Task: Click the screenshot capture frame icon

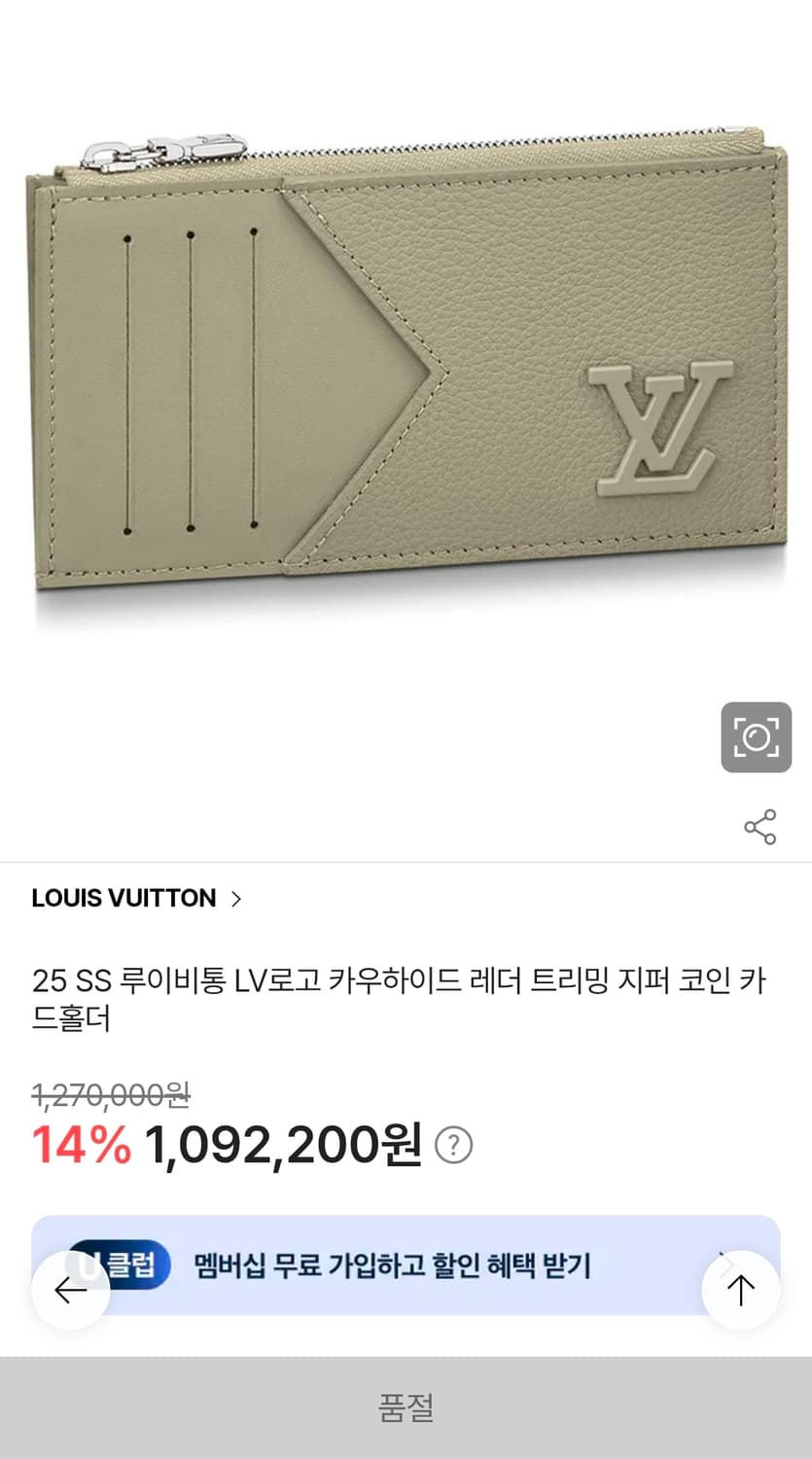Action: (x=757, y=736)
